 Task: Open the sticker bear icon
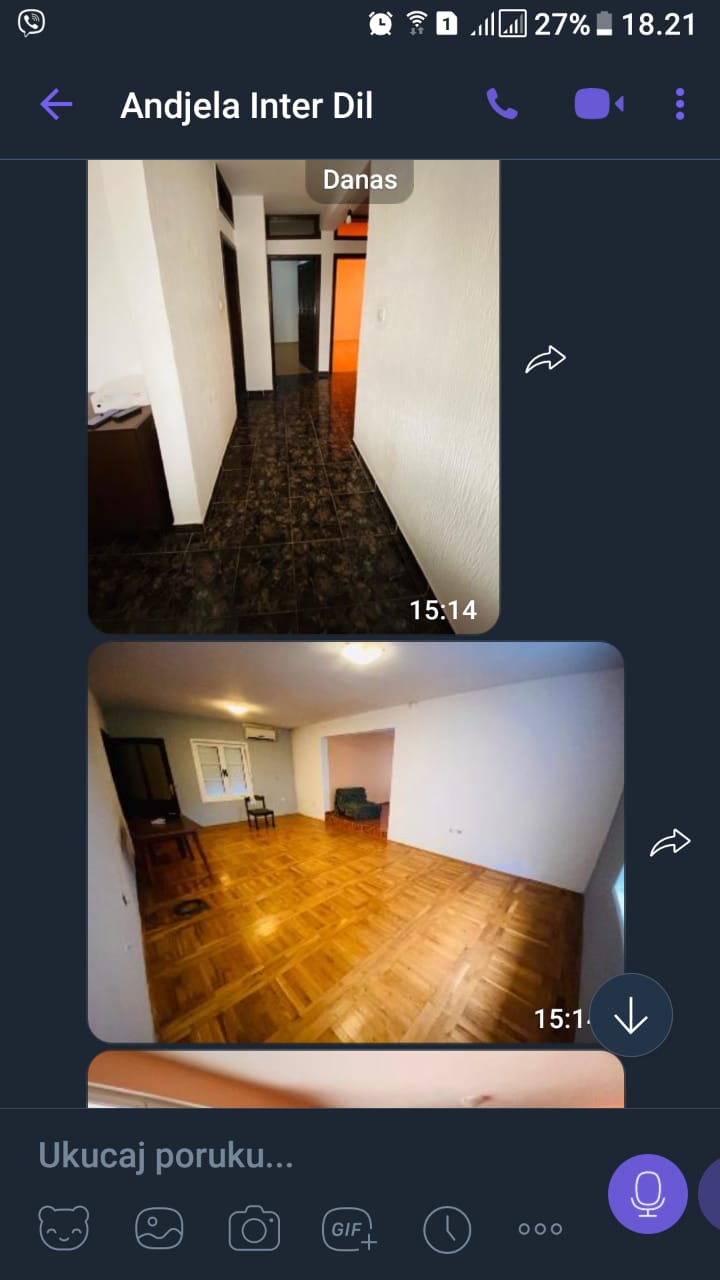(63, 1229)
